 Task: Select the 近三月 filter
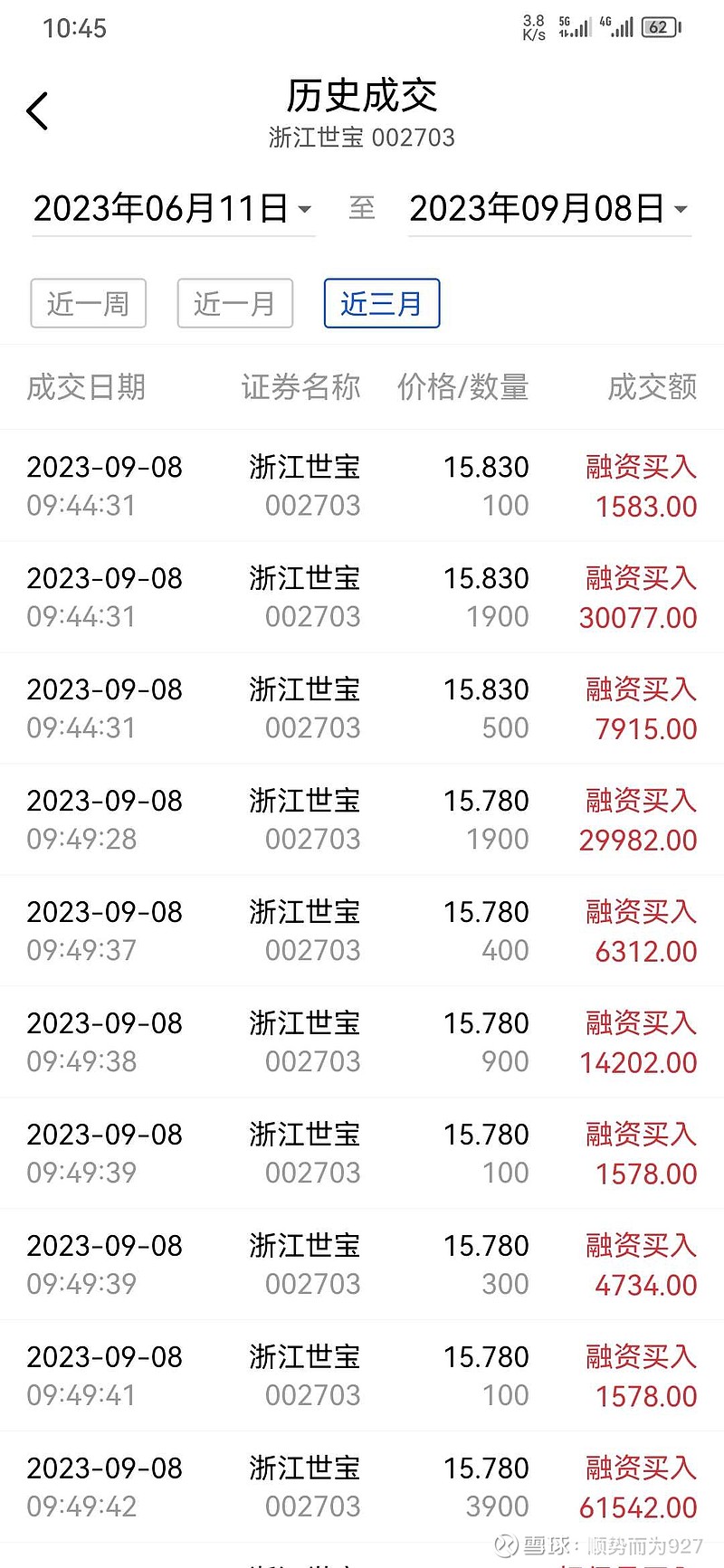click(382, 303)
